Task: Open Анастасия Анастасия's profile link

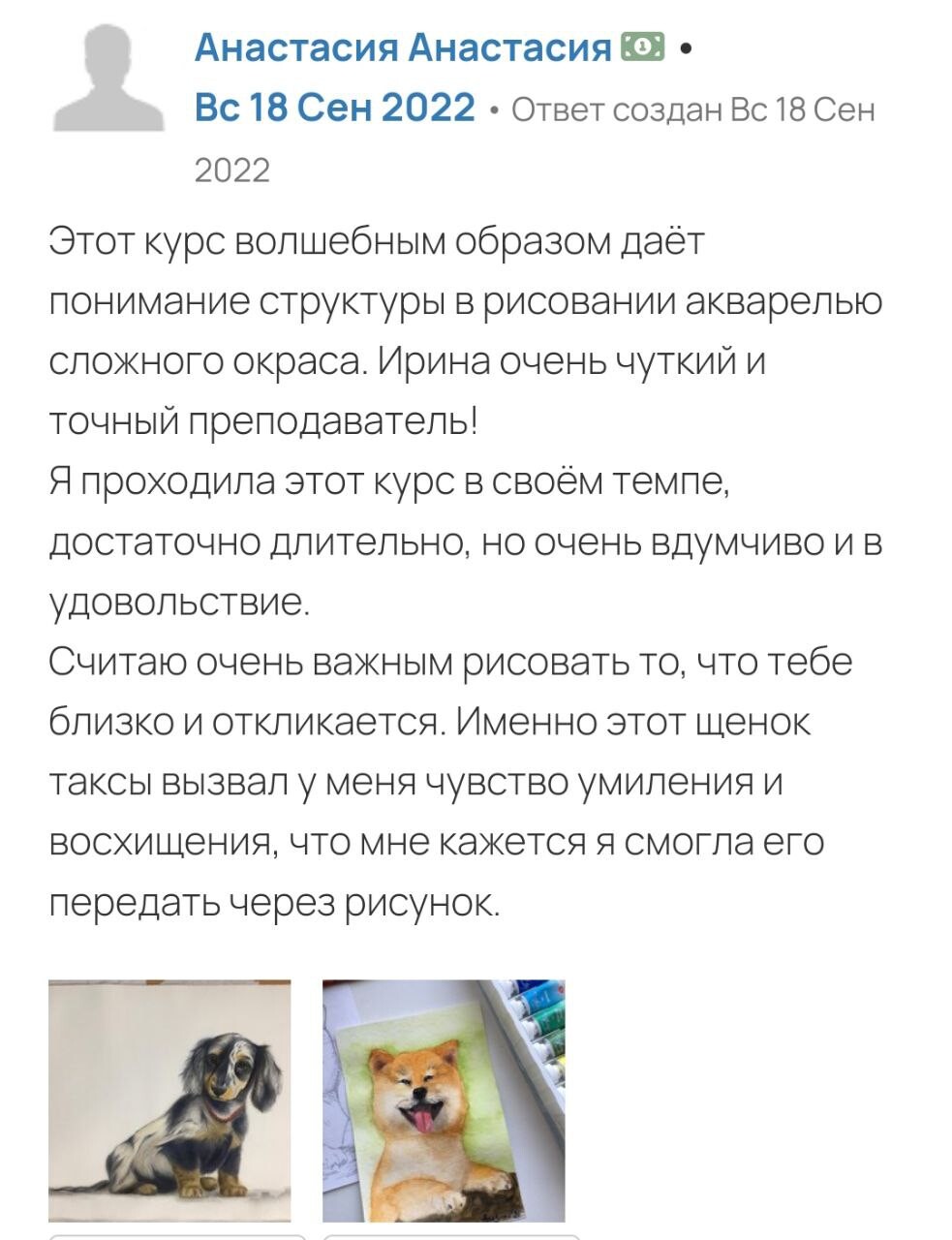Action: [403, 47]
